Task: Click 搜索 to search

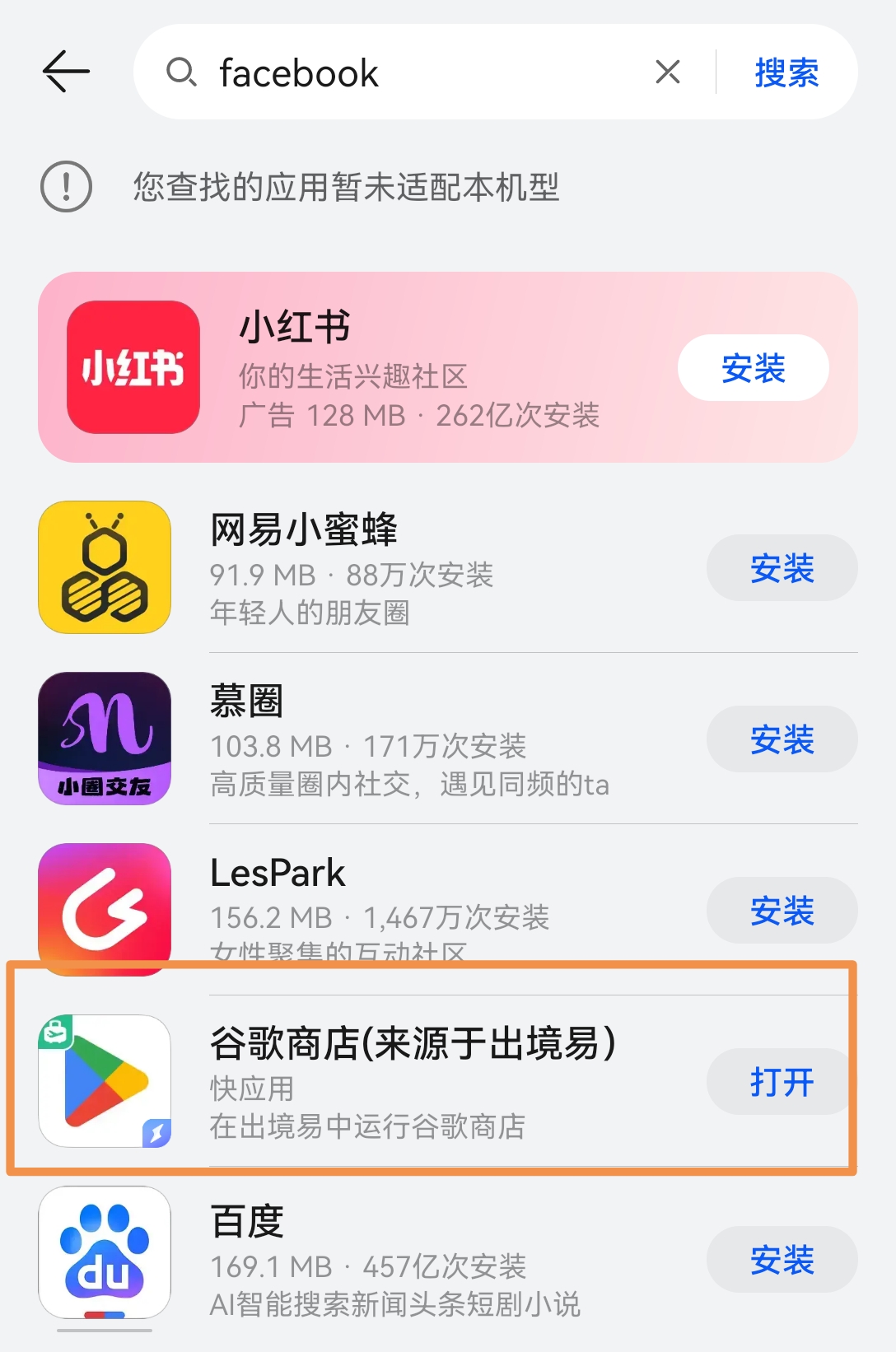Action: coord(784,73)
